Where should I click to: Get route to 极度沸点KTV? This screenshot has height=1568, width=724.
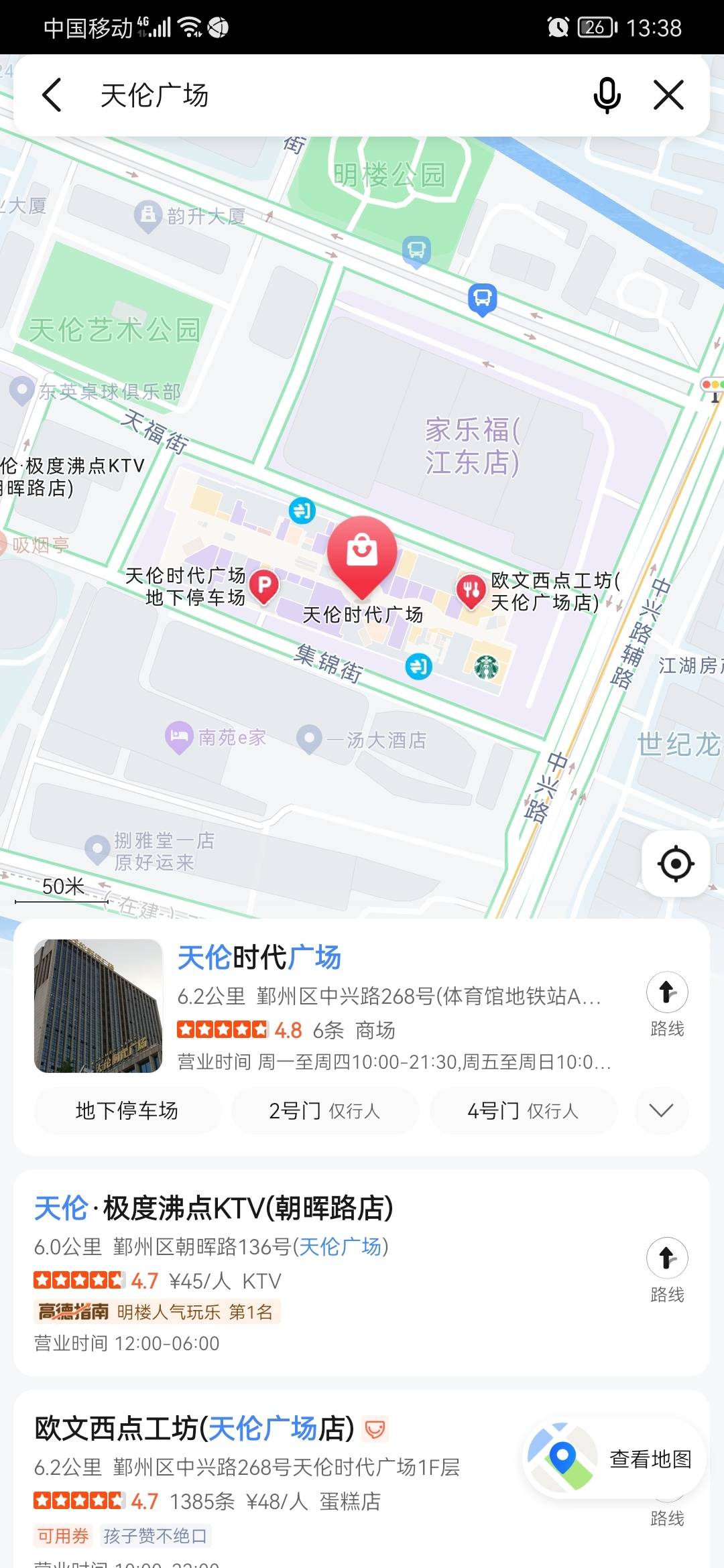[667, 1269]
